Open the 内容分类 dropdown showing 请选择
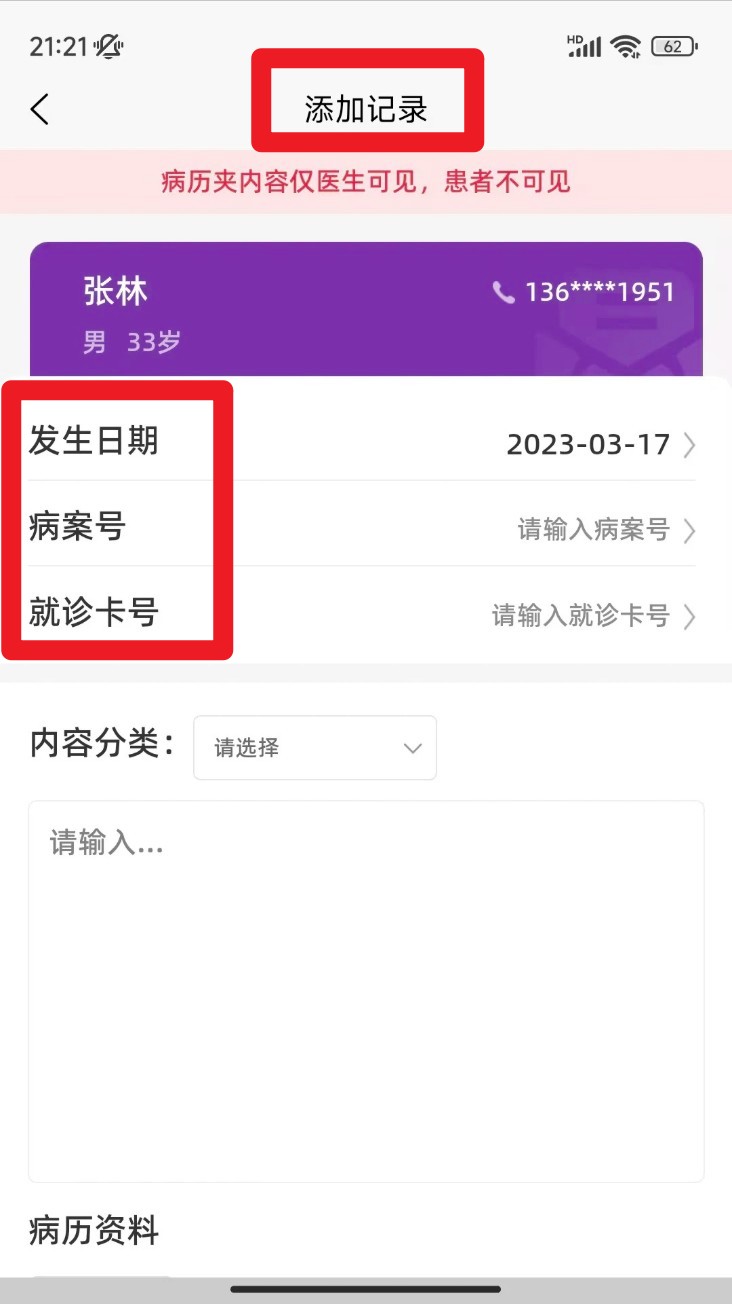 [x=314, y=748]
